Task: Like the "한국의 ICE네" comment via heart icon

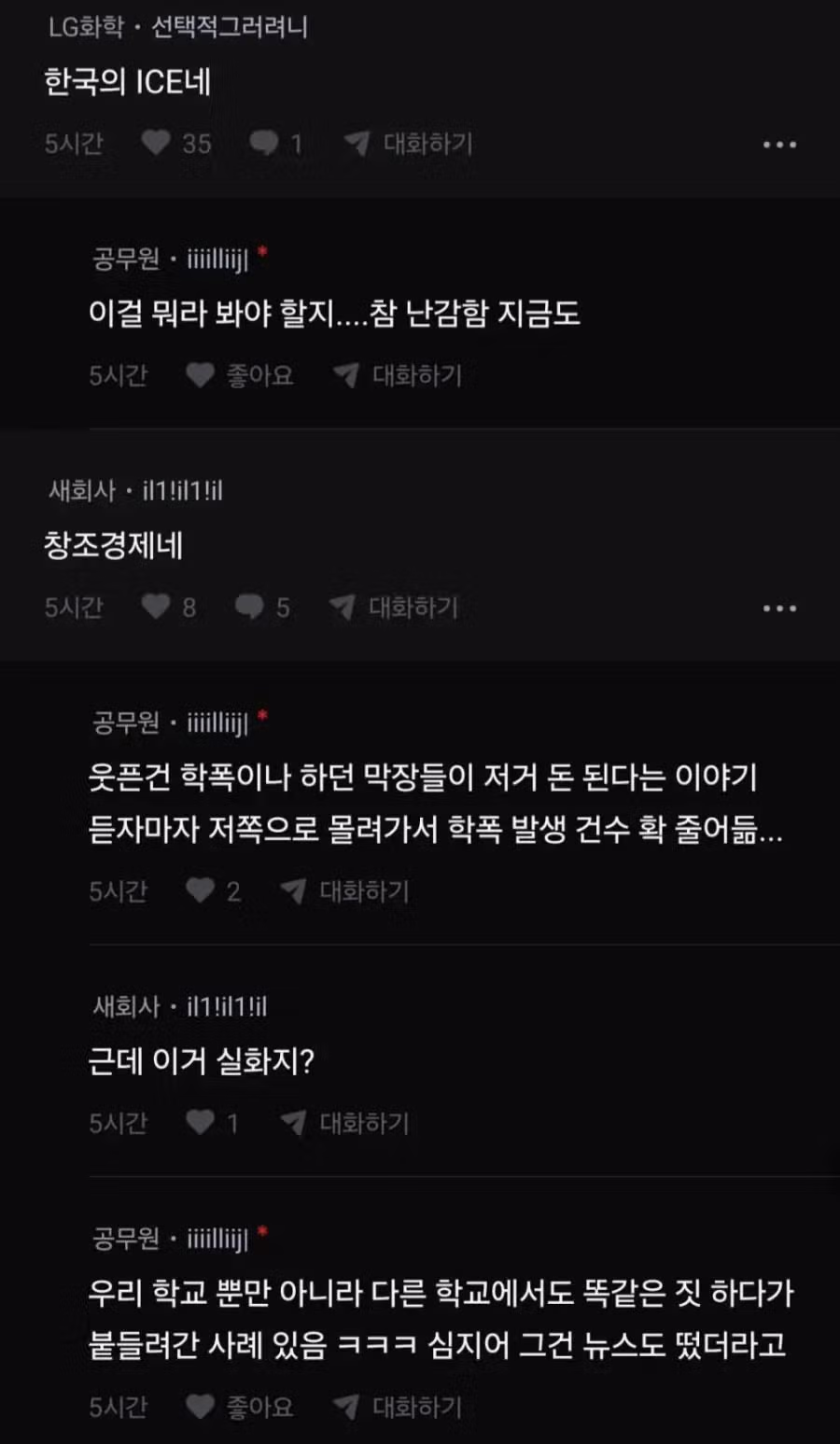Action: tap(157, 143)
